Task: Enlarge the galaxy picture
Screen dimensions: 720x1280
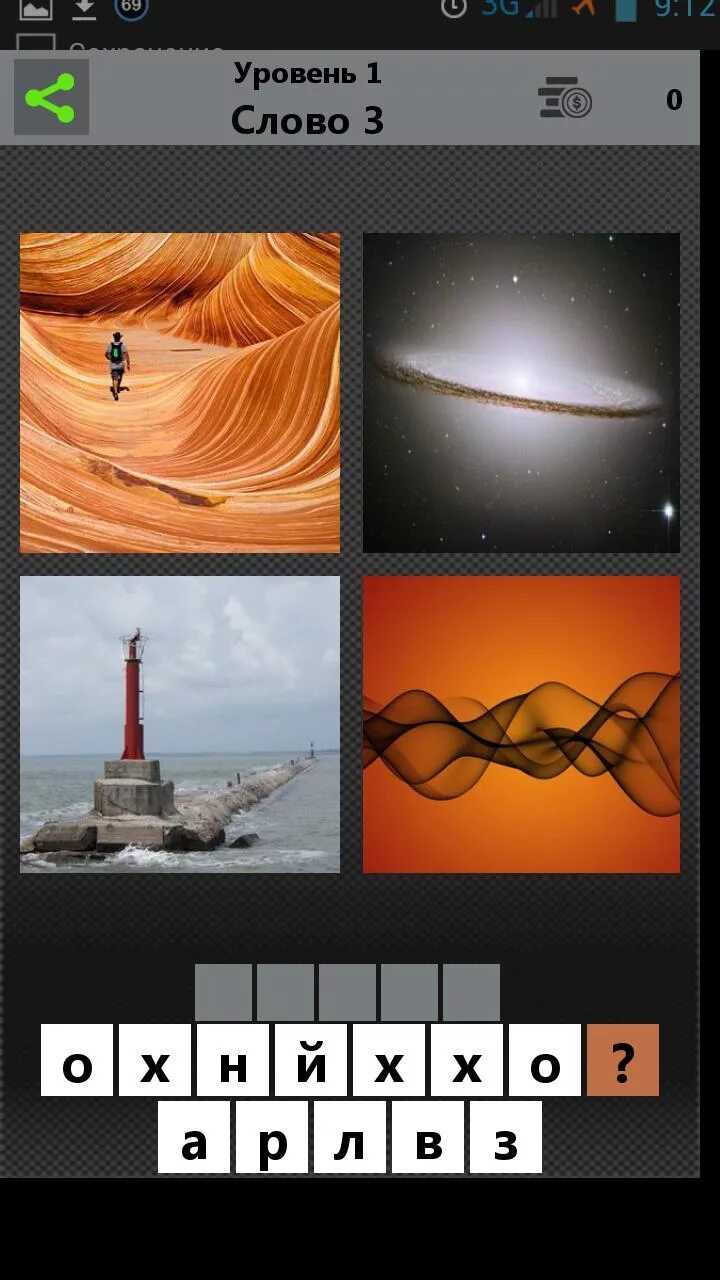Action: tap(521, 393)
